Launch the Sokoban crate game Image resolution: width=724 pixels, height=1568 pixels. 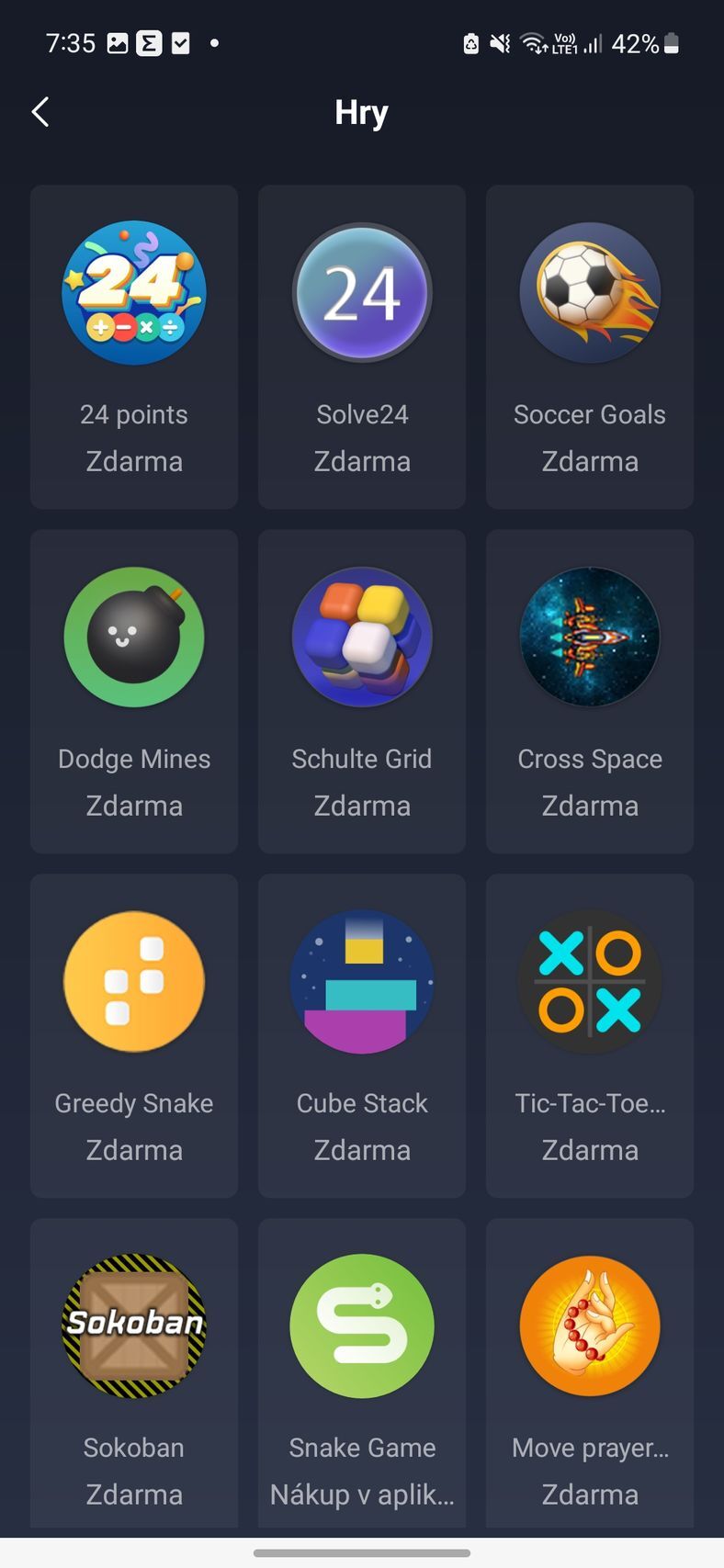point(134,1325)
